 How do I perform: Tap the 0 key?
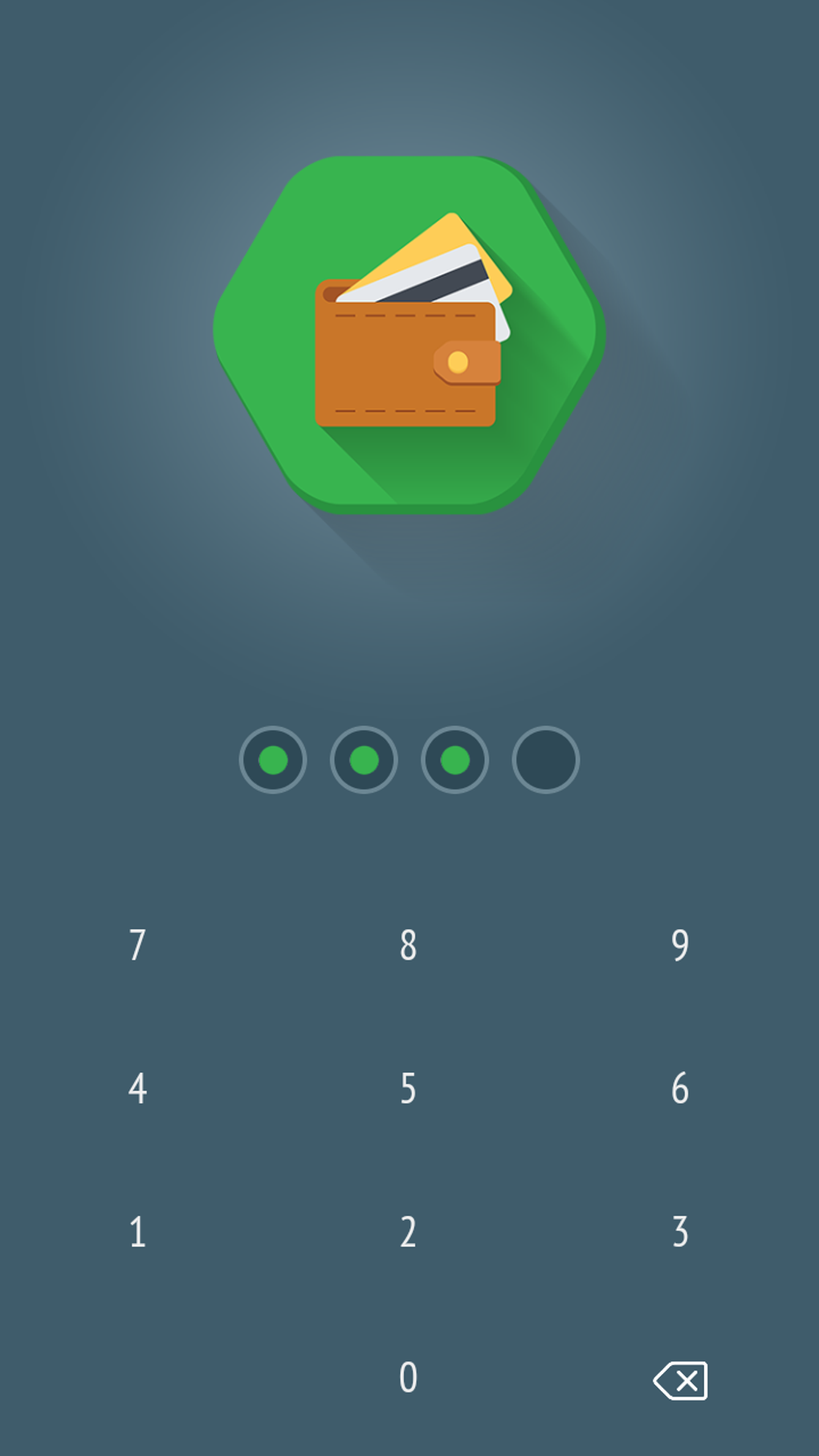point(408,1376)
